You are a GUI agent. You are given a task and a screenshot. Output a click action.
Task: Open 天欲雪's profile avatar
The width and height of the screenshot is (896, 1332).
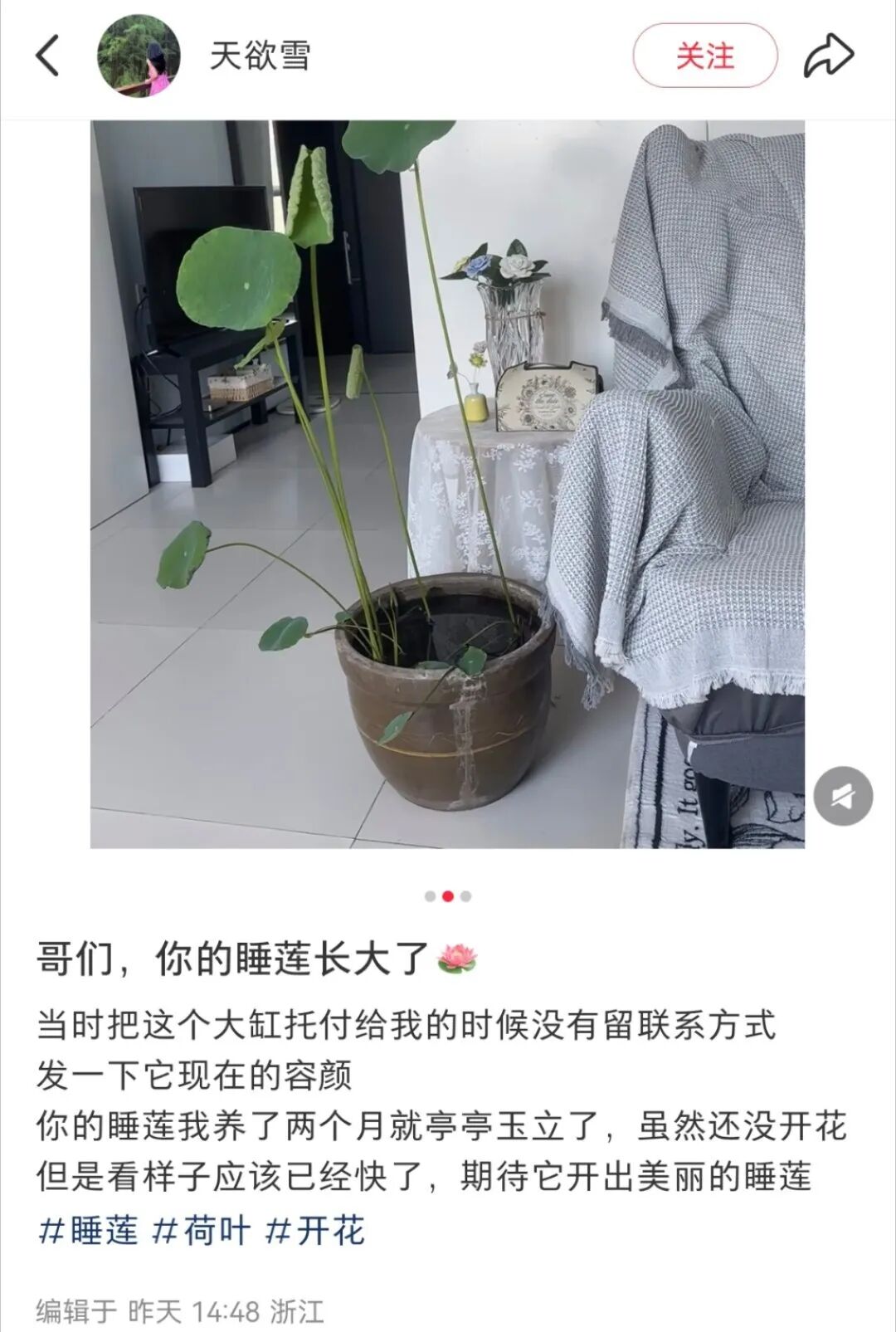[x=139, y=56]
